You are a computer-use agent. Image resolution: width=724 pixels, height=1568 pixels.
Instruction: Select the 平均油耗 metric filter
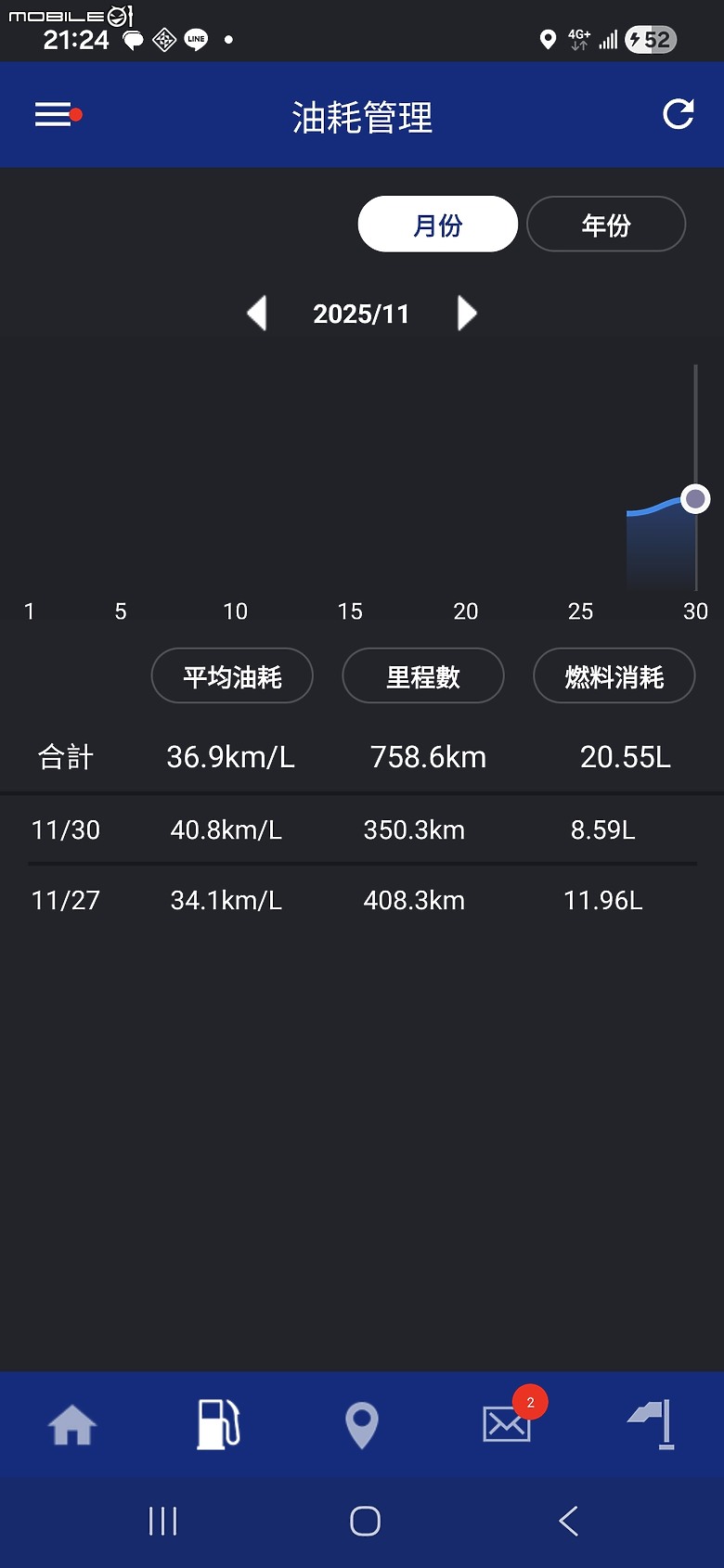click(232, 675)
